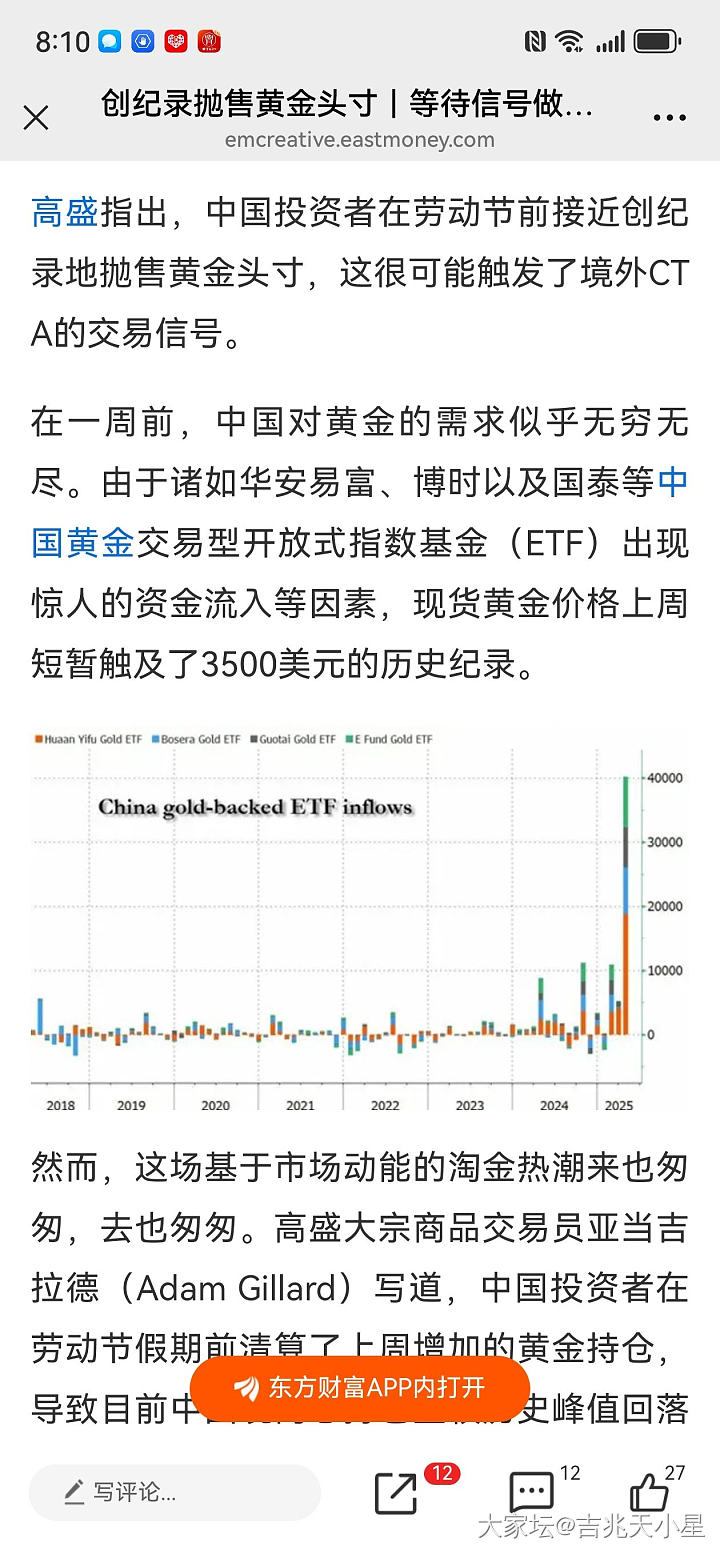Share this article
The height and width of the screenshot is (1554, 720).
[397, 1493]
